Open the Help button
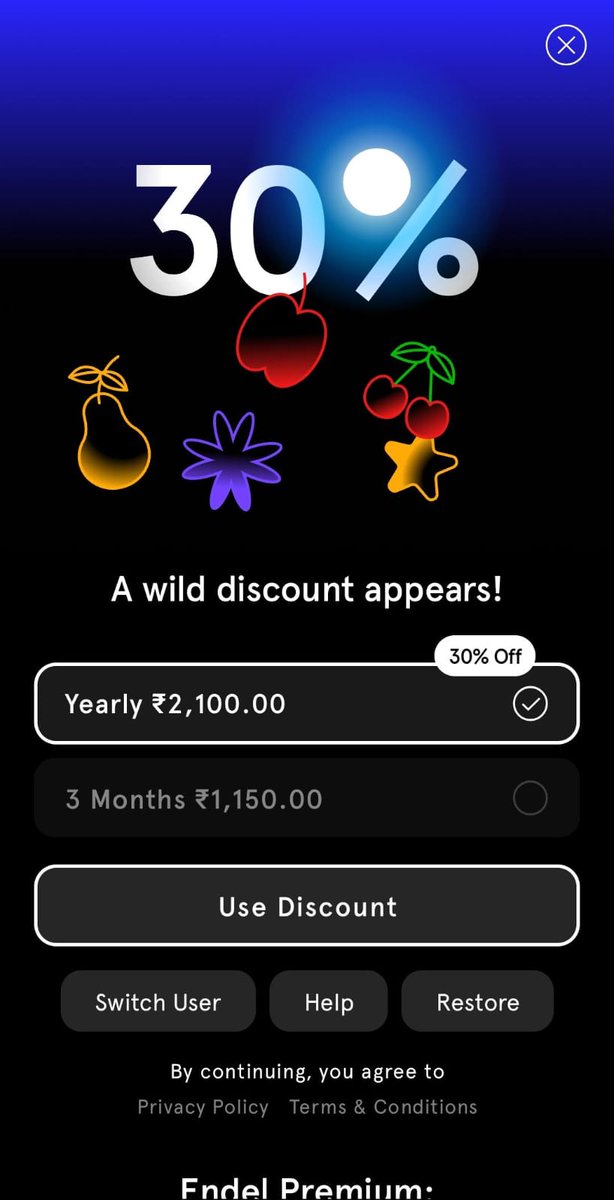This screenshot has height=1200, width=614. click(329, 1002)
